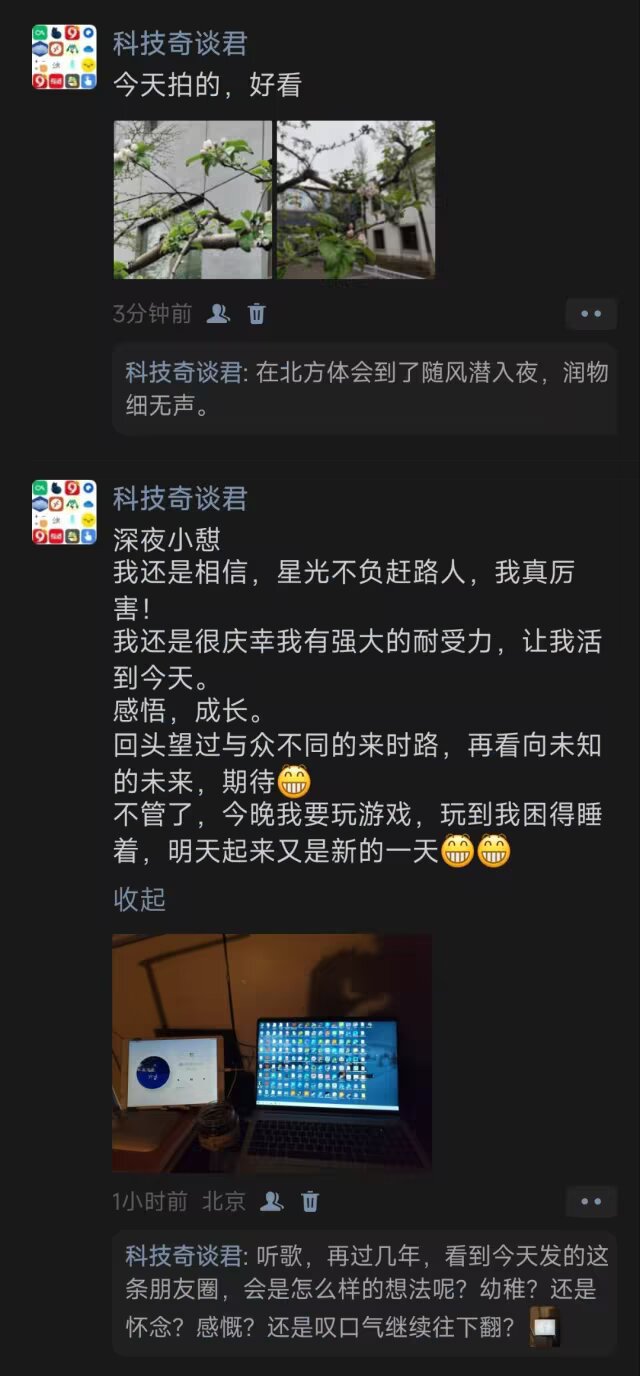Image resolution: width=640 pixels, height=1376 pixels.
Task: Tap the avatar beside the 深夜小憩 post
Action: click(64, 512)
